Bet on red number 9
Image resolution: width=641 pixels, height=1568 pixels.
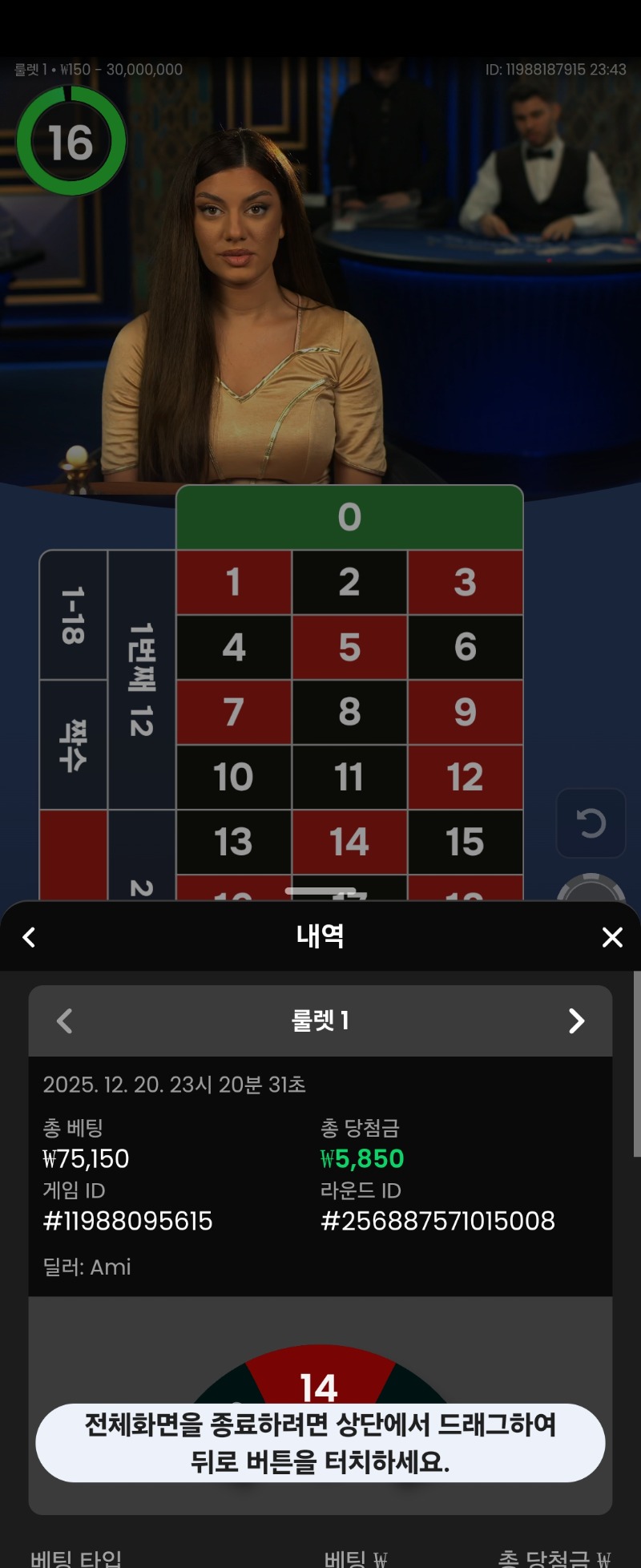click(x=465, y=712)
